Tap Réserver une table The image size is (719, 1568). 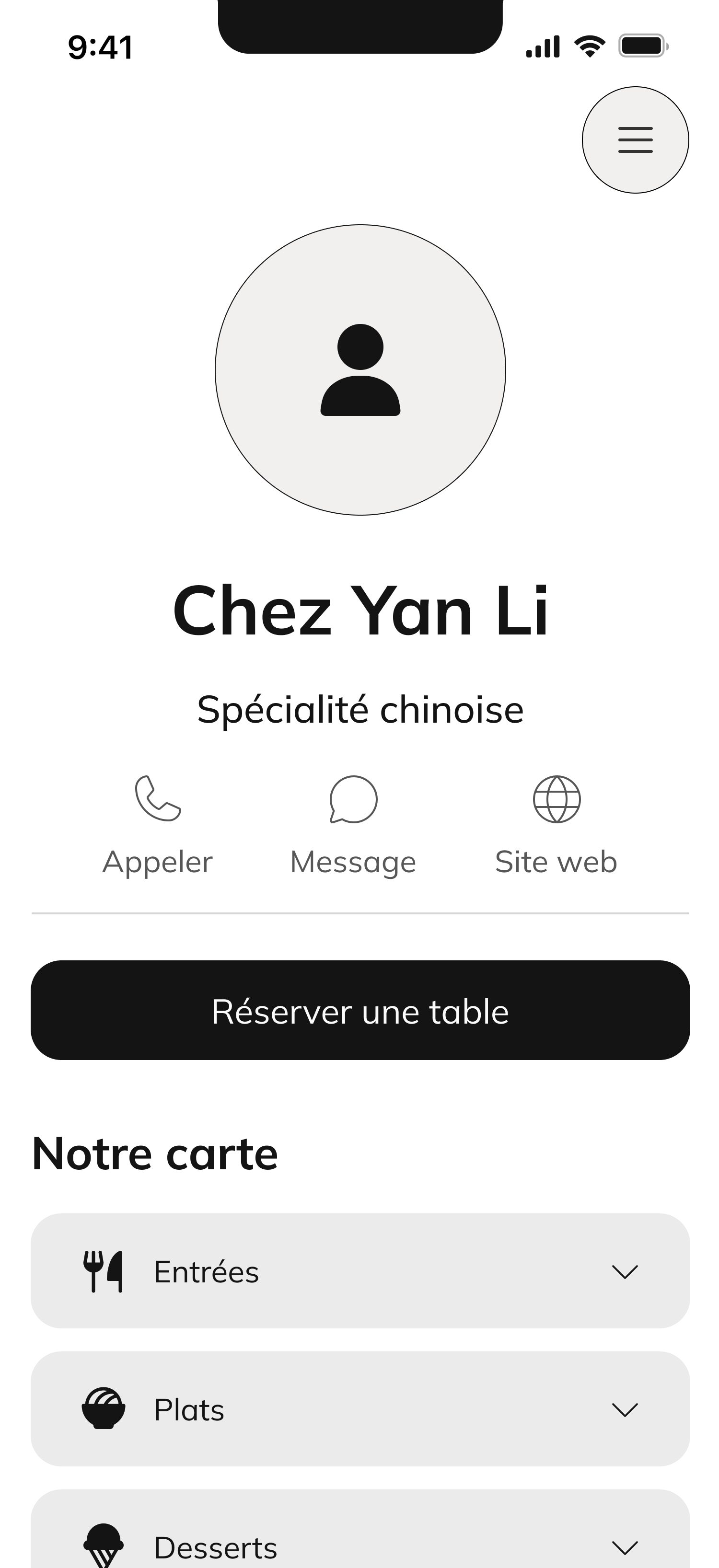pos(360,1011)
